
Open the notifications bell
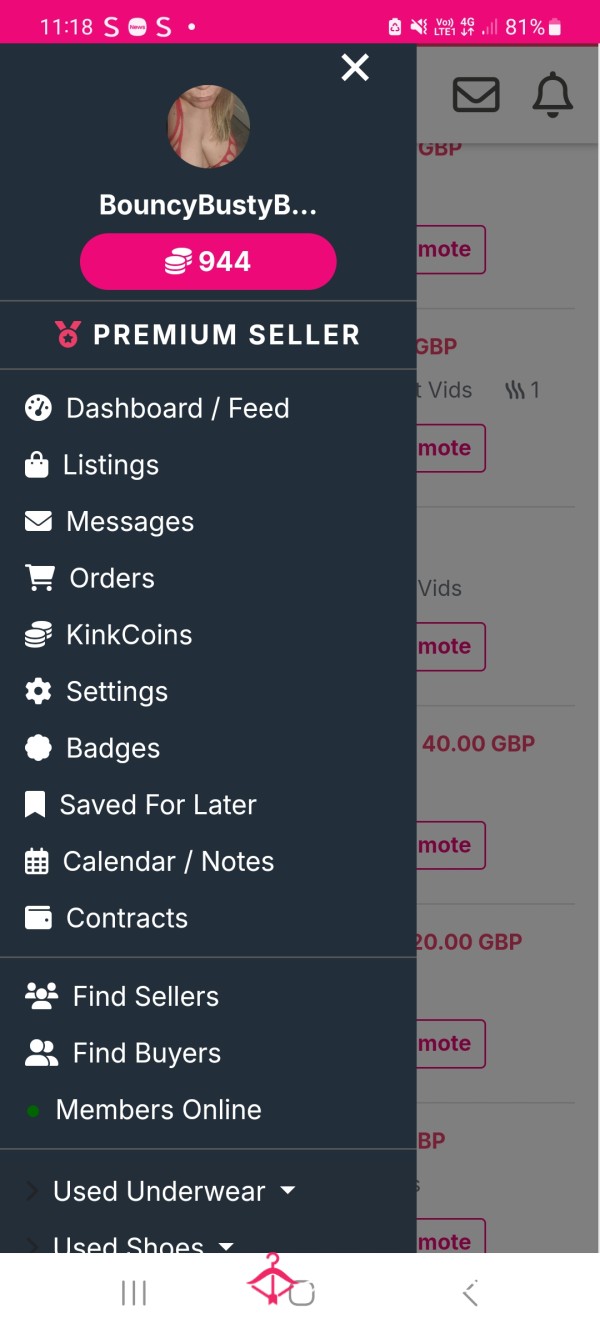tap(552, 95)
